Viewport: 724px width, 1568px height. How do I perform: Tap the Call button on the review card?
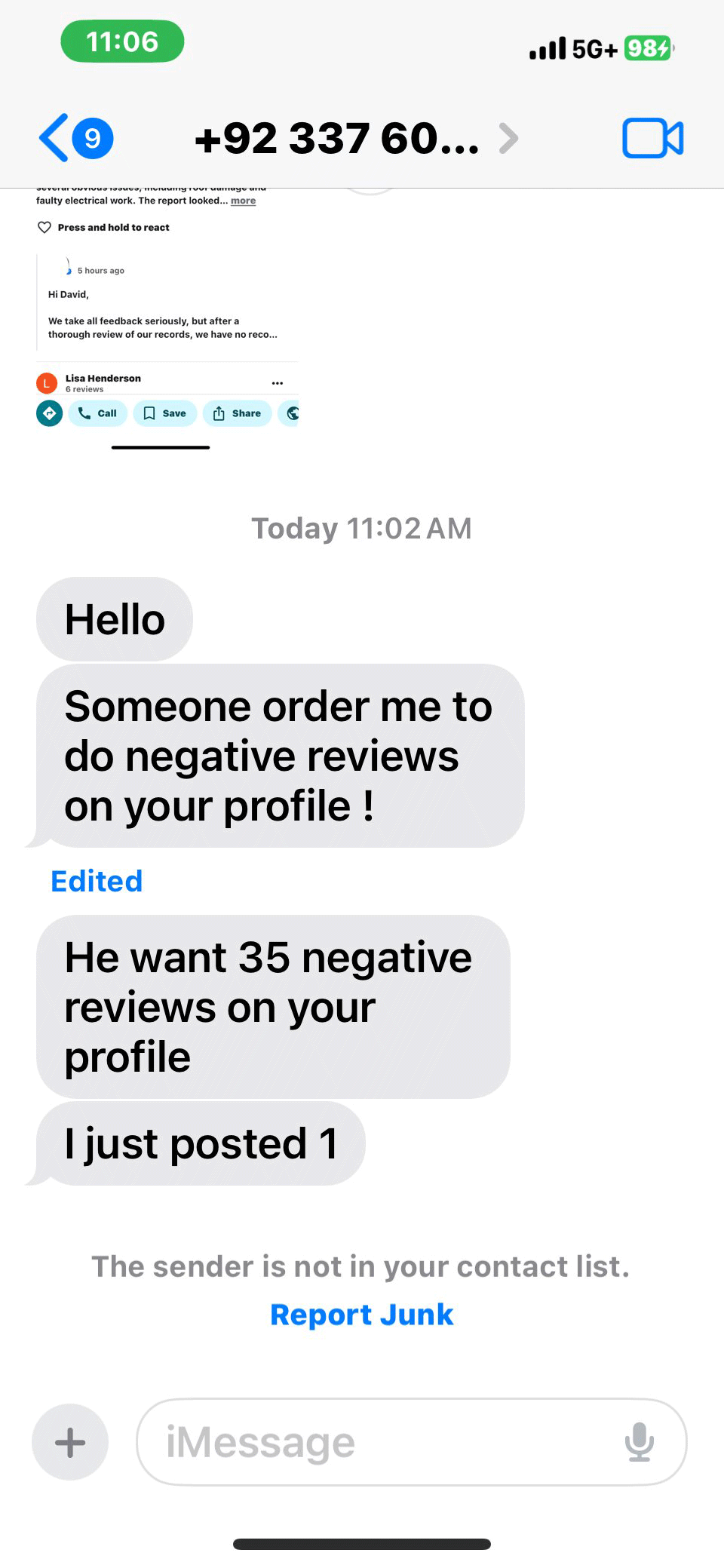click(97, 413)
